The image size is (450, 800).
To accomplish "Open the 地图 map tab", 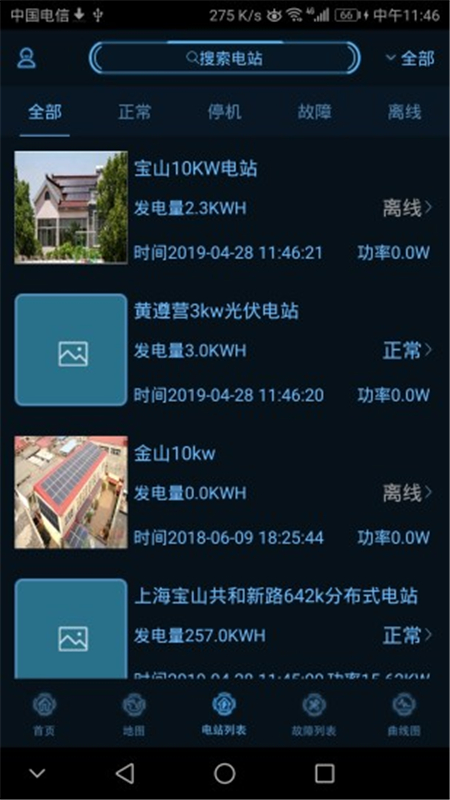I will [x=134, y=716].
